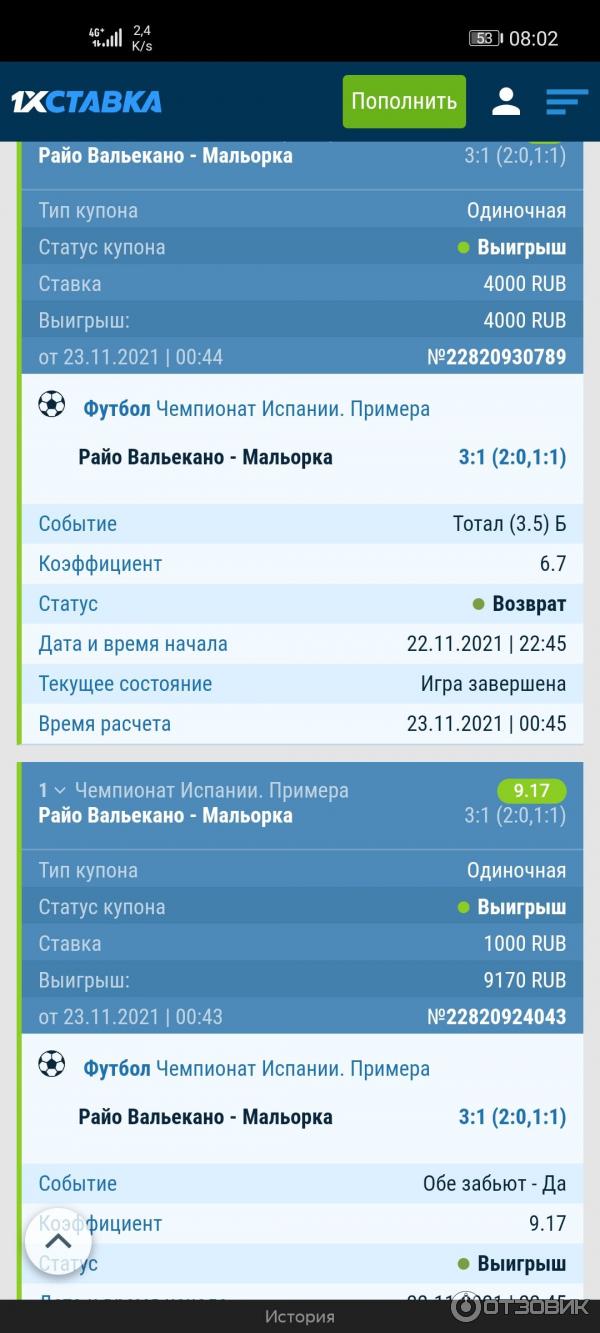
Task: Tap the scroll-to-top arrow button
Action: 58,1241
